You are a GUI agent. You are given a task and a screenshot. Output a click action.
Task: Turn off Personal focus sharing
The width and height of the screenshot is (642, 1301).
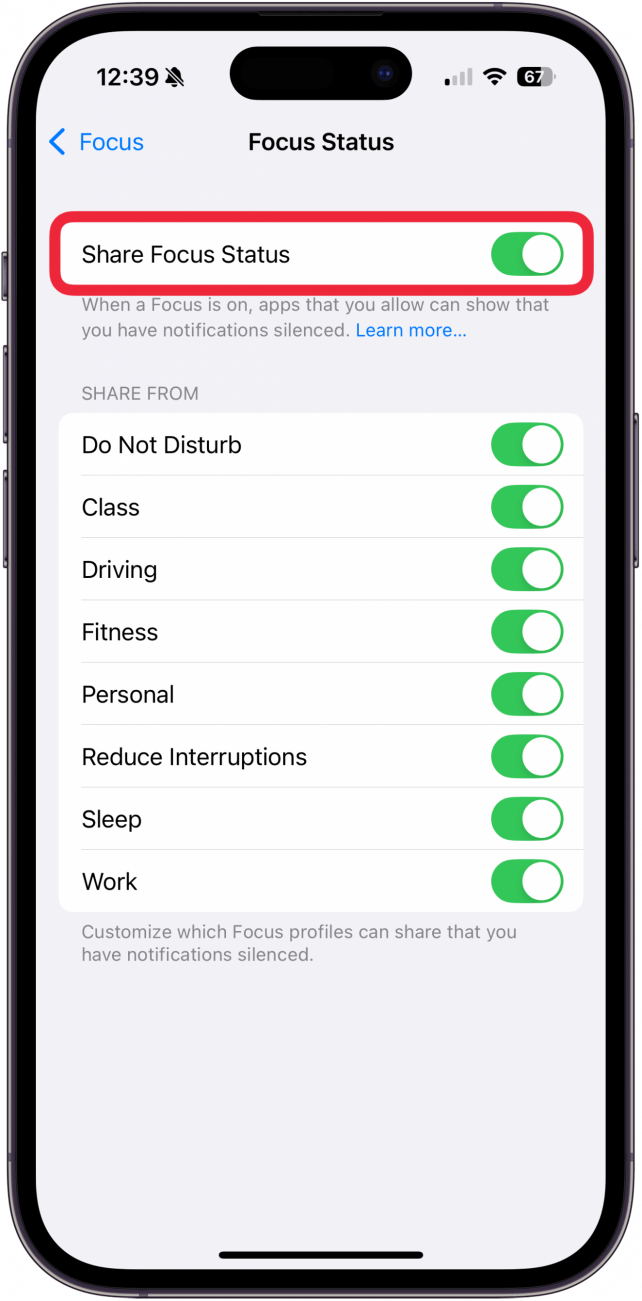526,694
